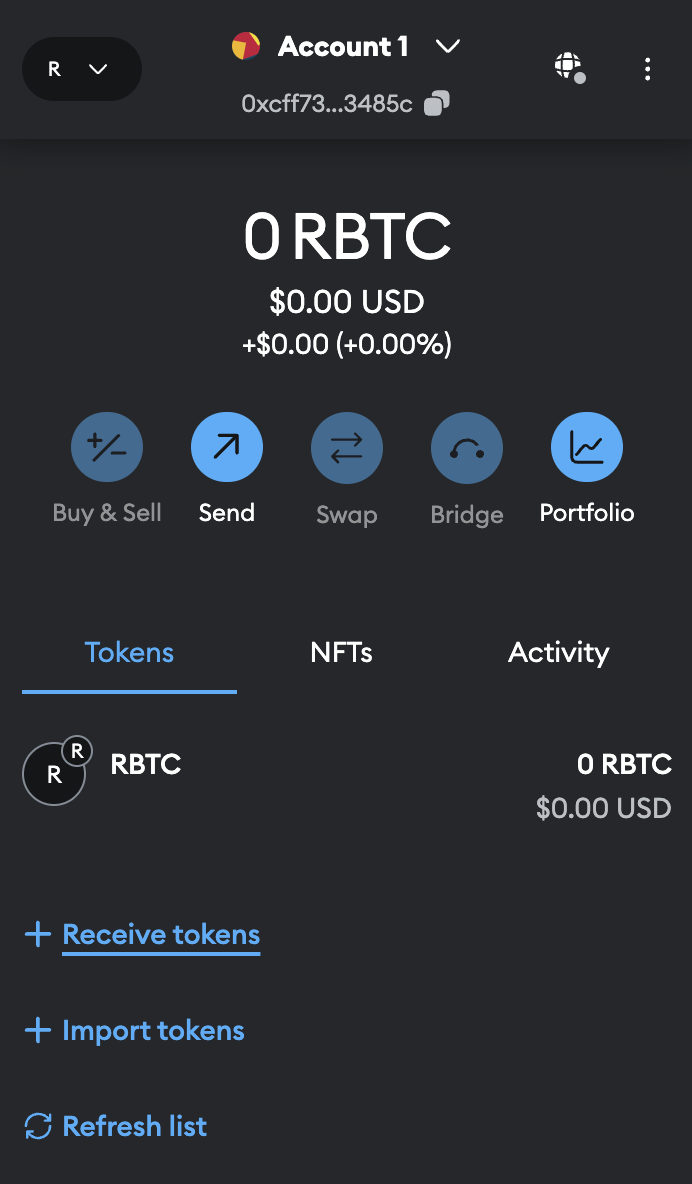Open the connected sites globe icon
This screenshot has height=1184, width=692.
[x=569, y=68]
